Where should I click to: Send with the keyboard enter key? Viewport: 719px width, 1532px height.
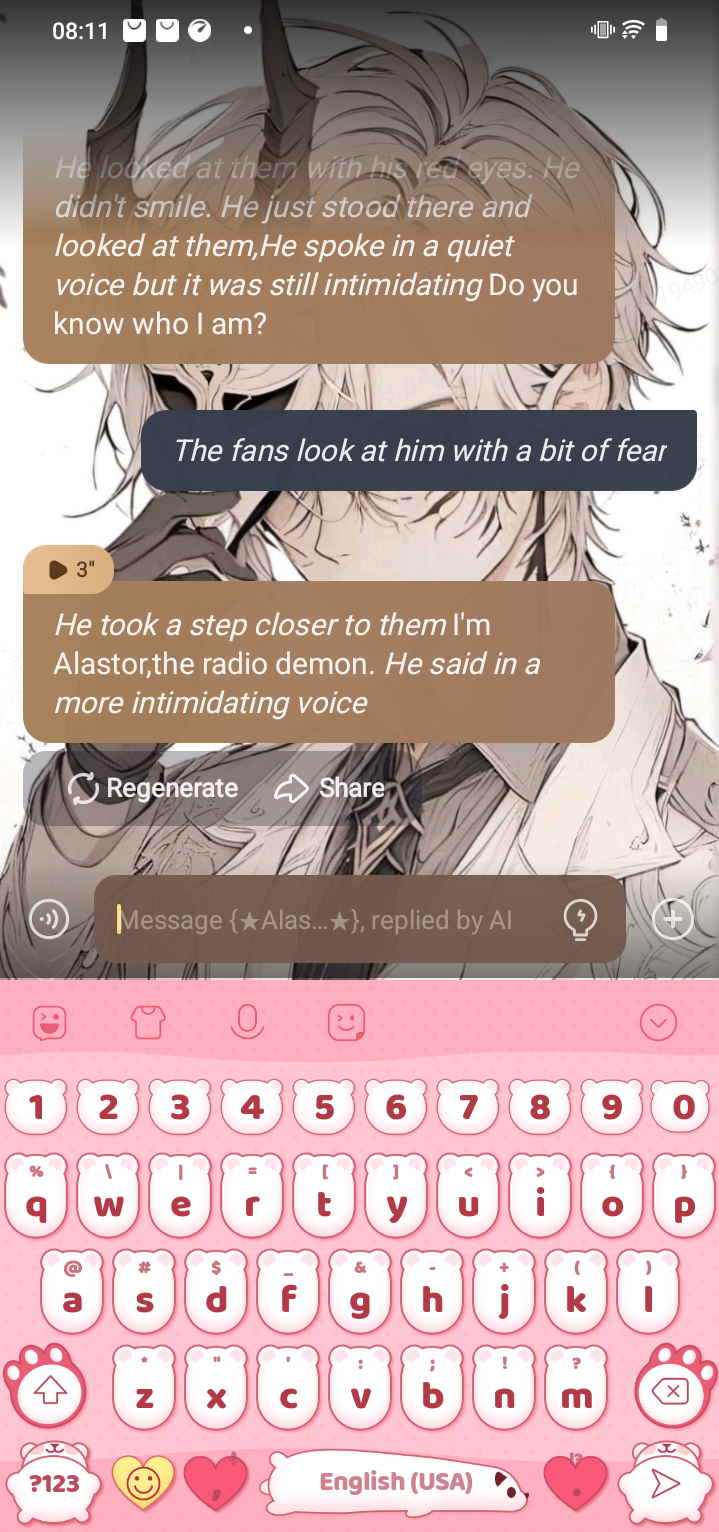click(x=664, y=1483)
